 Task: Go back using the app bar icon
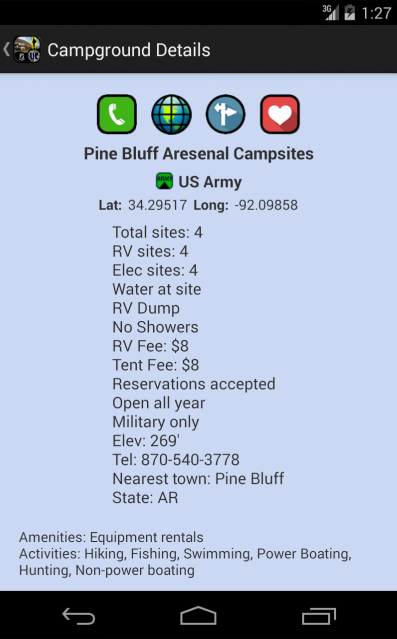click(22, 50)
